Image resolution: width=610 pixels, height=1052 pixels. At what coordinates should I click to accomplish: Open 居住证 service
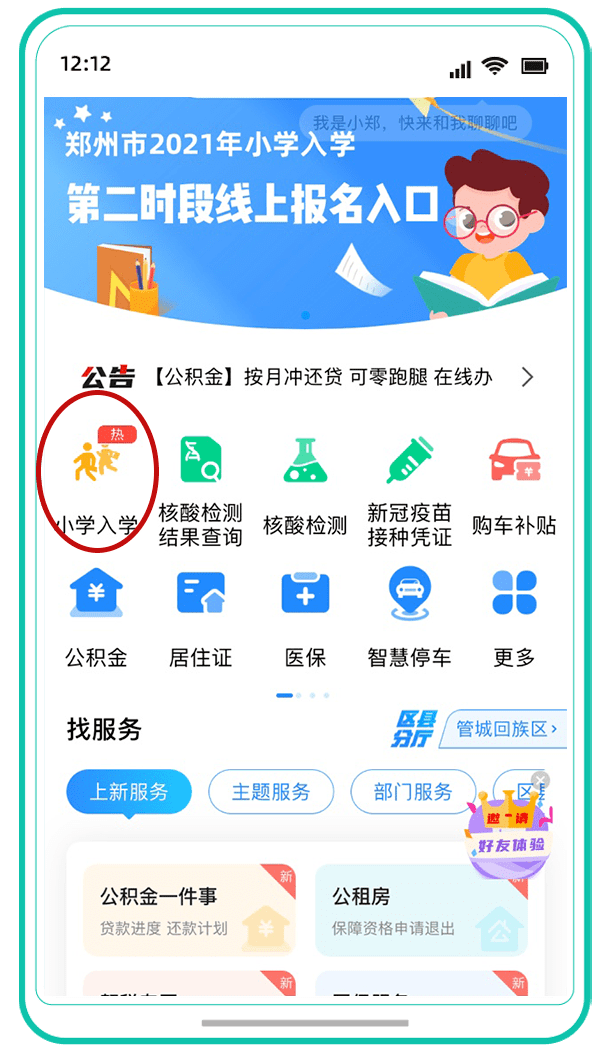coord(201,615)
